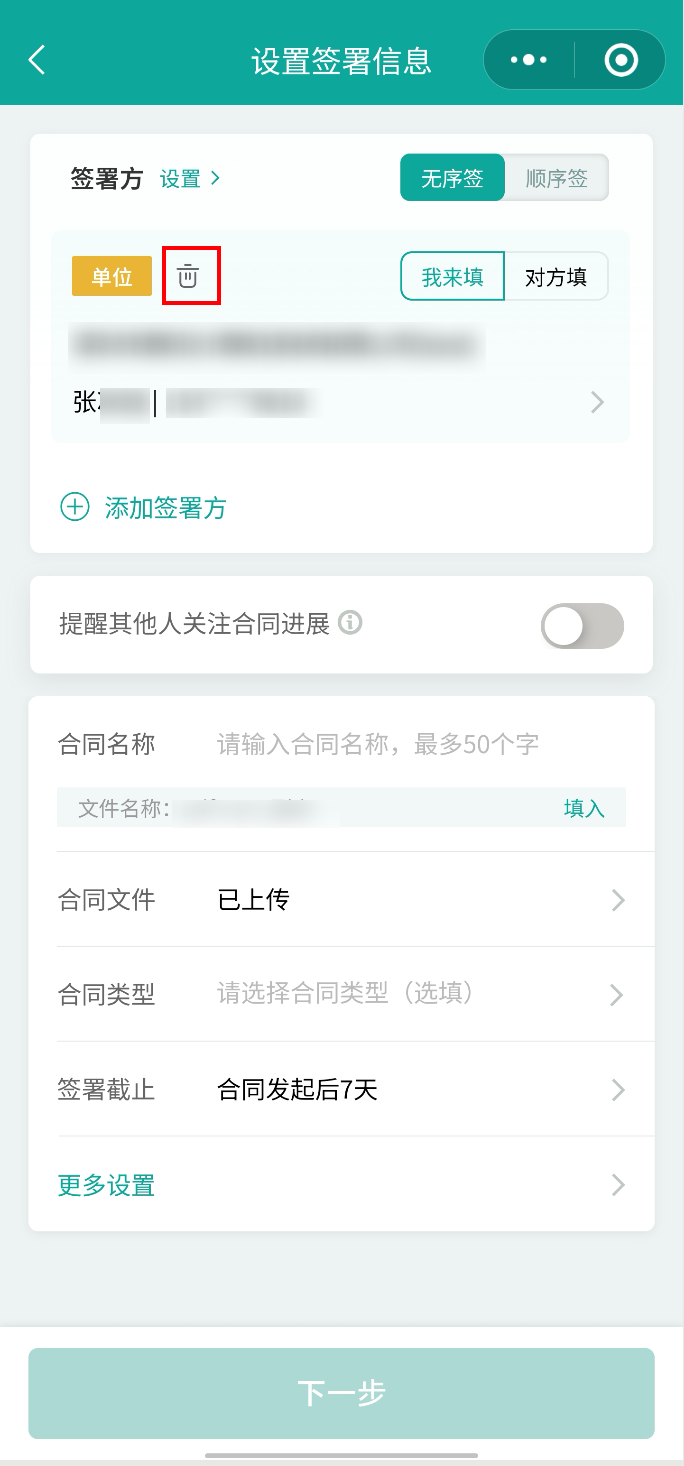Delete the 单位 signer with trash icon
The height and width of the screenshot is (1466, 684).
point(189,276)
